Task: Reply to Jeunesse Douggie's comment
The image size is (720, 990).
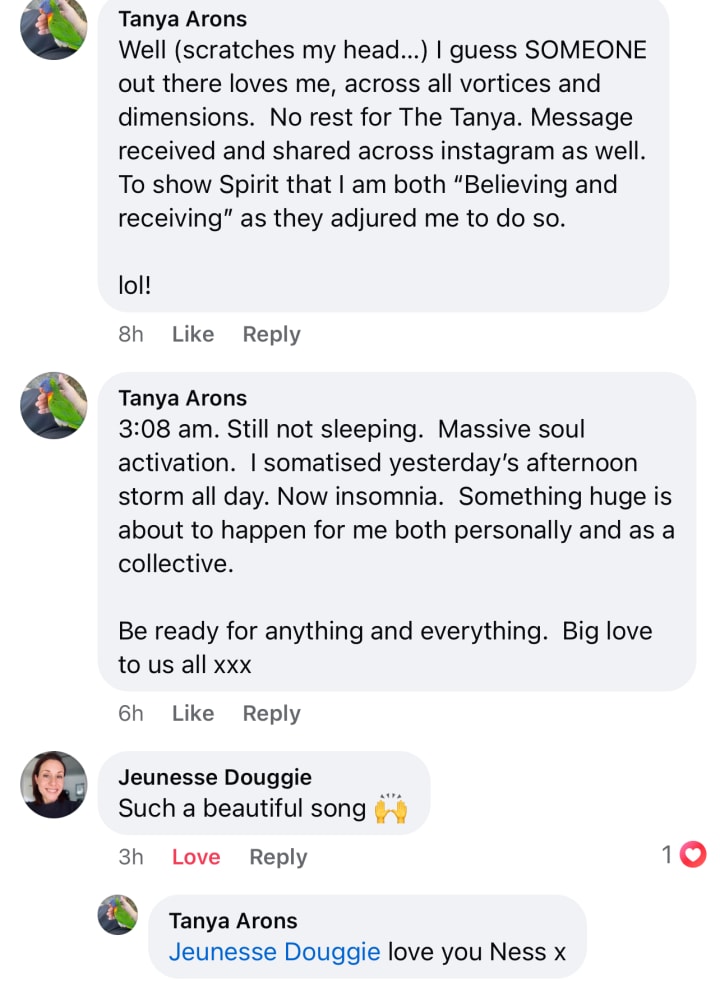Action: [x=278, y=857]
